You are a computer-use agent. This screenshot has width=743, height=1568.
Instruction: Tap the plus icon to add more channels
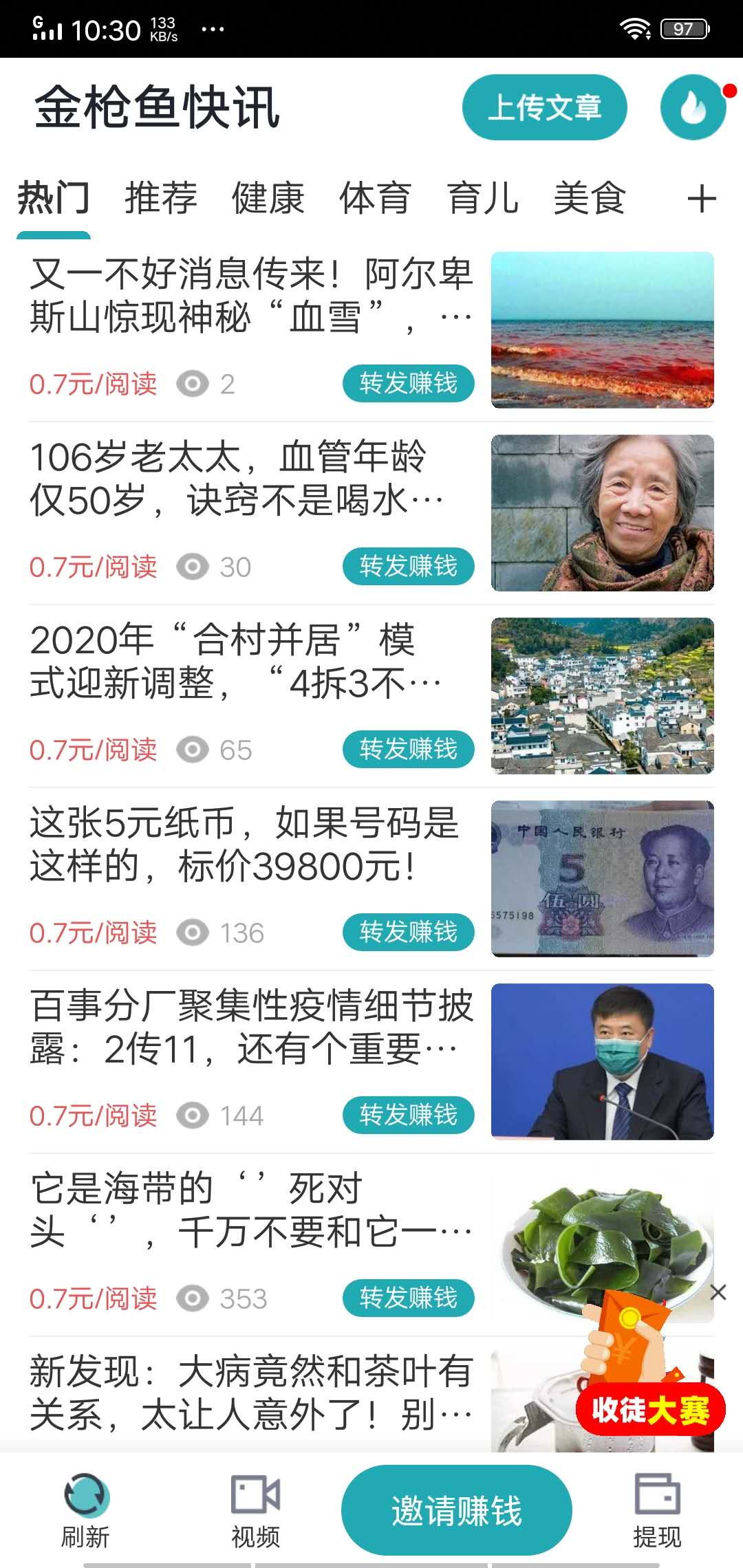[702, 199]
